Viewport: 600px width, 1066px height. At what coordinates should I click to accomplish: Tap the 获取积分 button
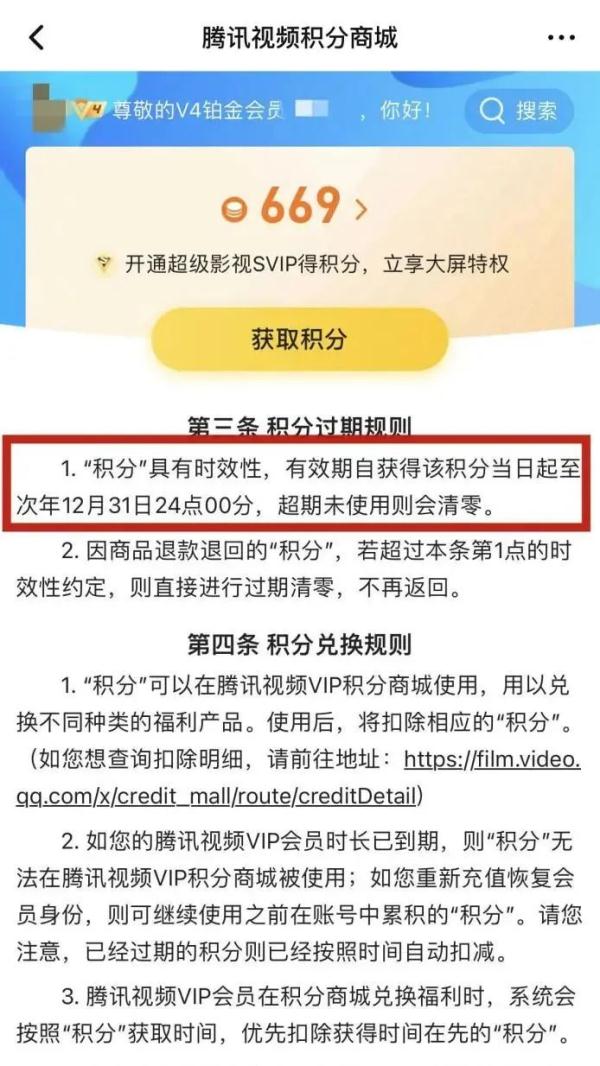click(300, 339)
